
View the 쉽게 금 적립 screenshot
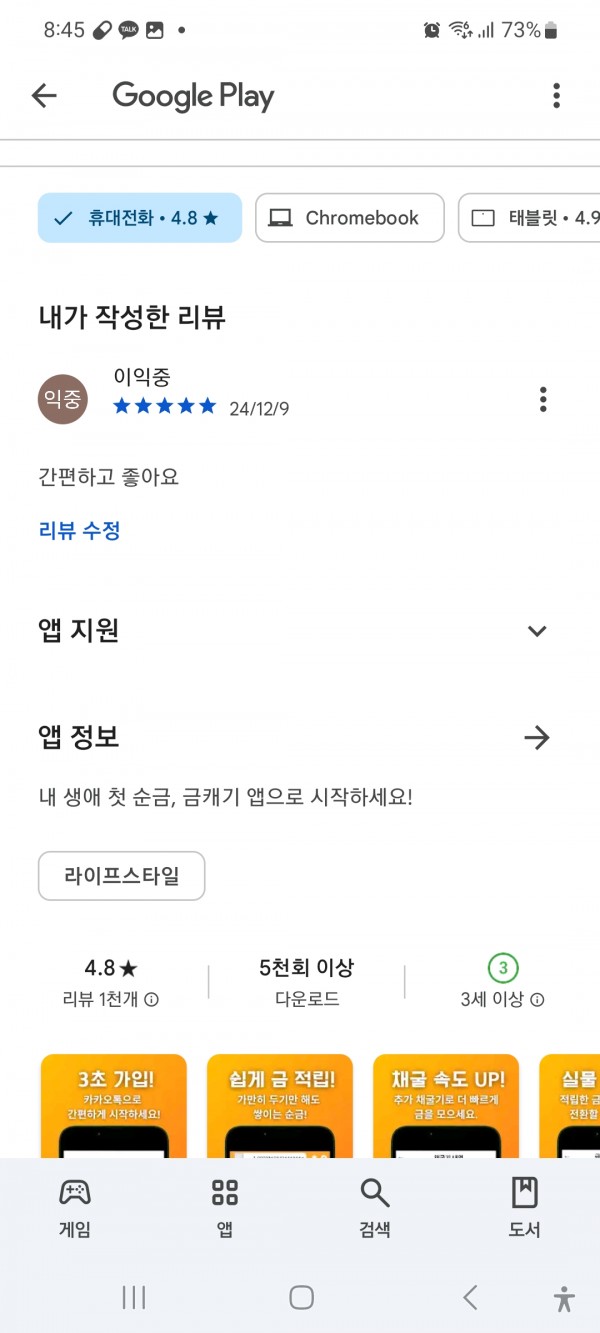280,1106
